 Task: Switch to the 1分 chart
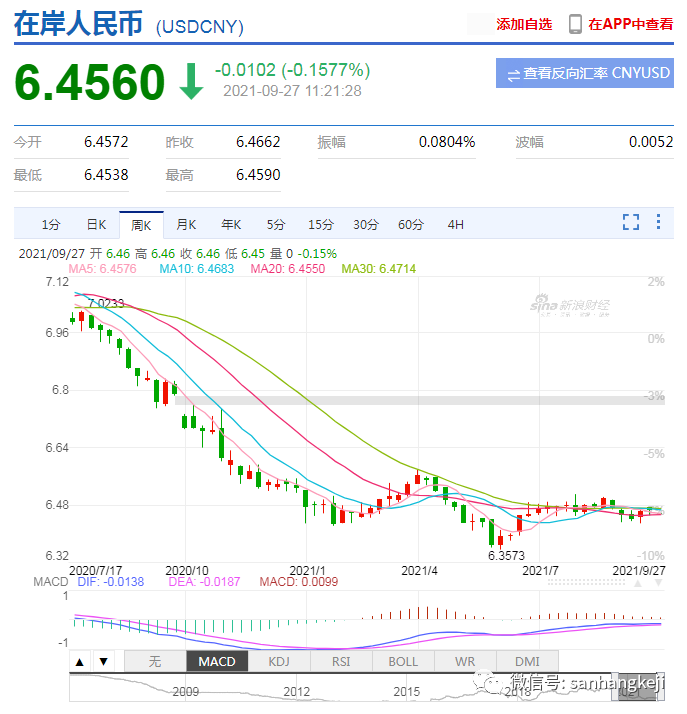pyautogui.click(x=51, y=224)
